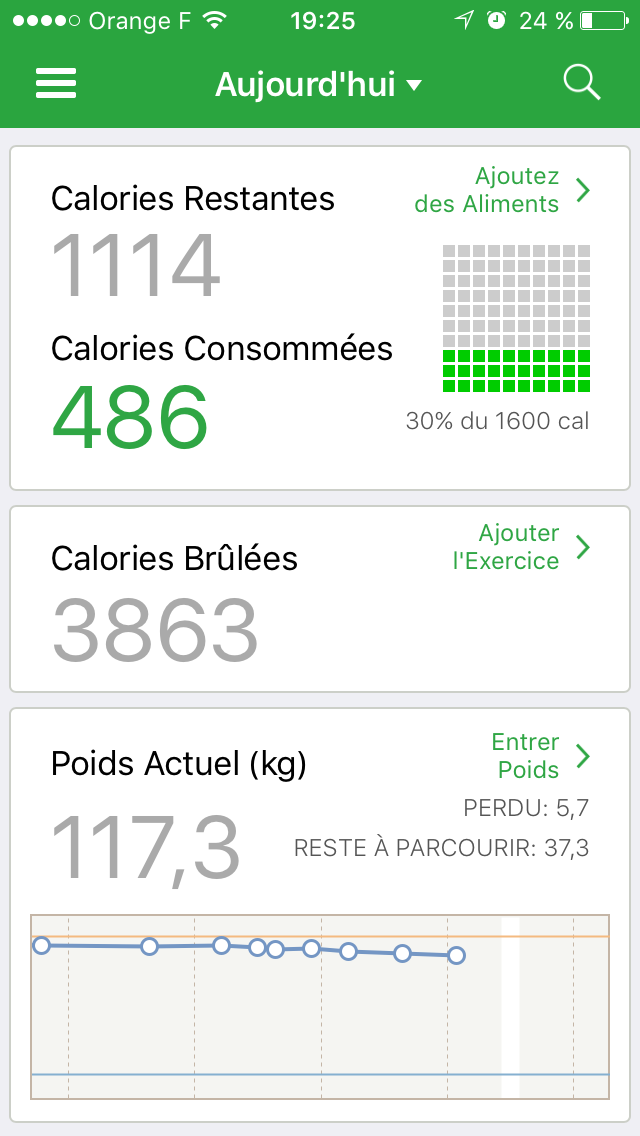Screen dimensions: 640x1136
Task: Open the Calories Restantes card
Action: tap(320, 318)
